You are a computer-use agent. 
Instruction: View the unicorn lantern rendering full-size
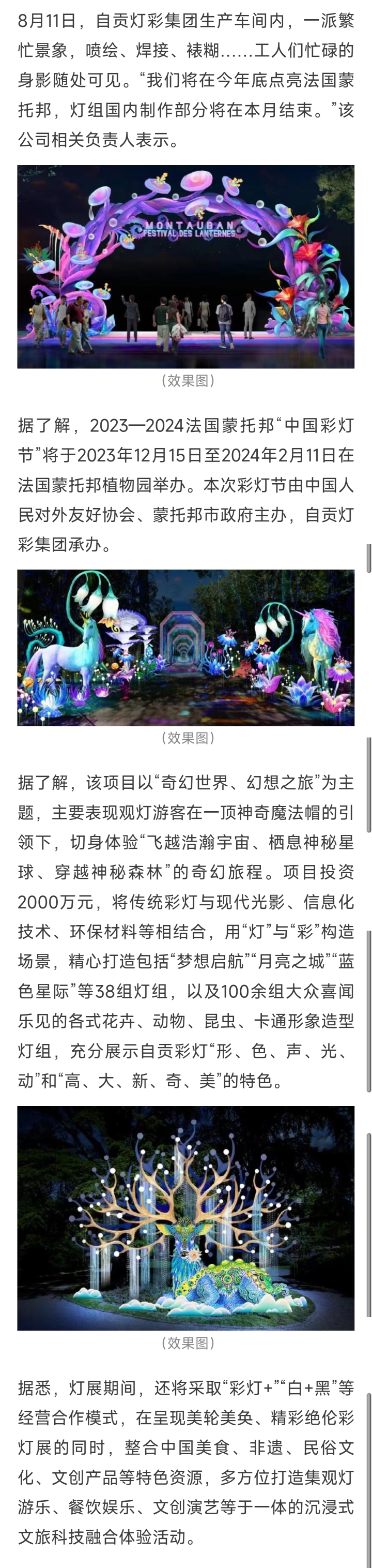coord(185,647)
